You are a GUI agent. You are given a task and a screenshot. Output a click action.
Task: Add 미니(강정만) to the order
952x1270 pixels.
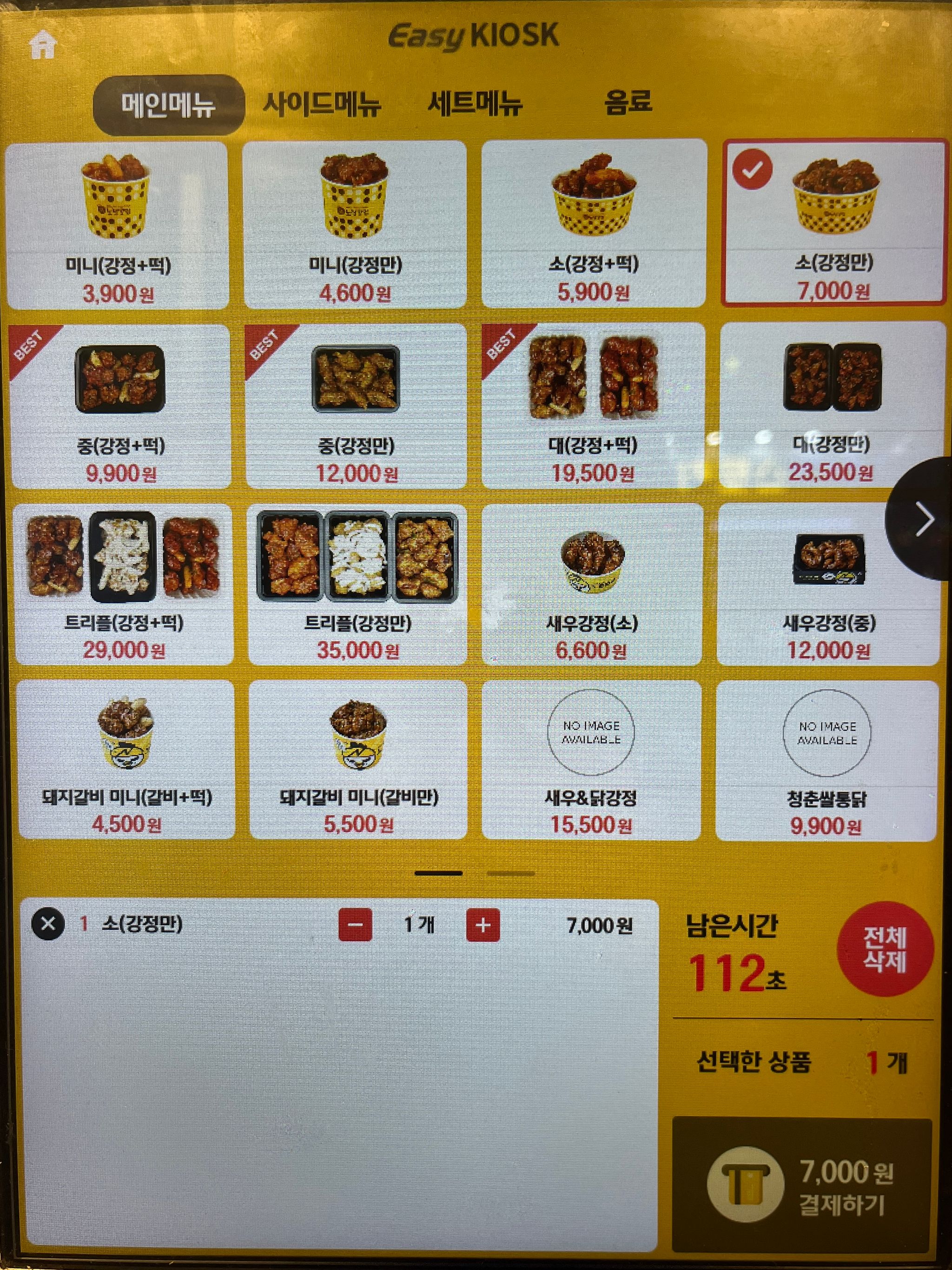click(355, 225)
